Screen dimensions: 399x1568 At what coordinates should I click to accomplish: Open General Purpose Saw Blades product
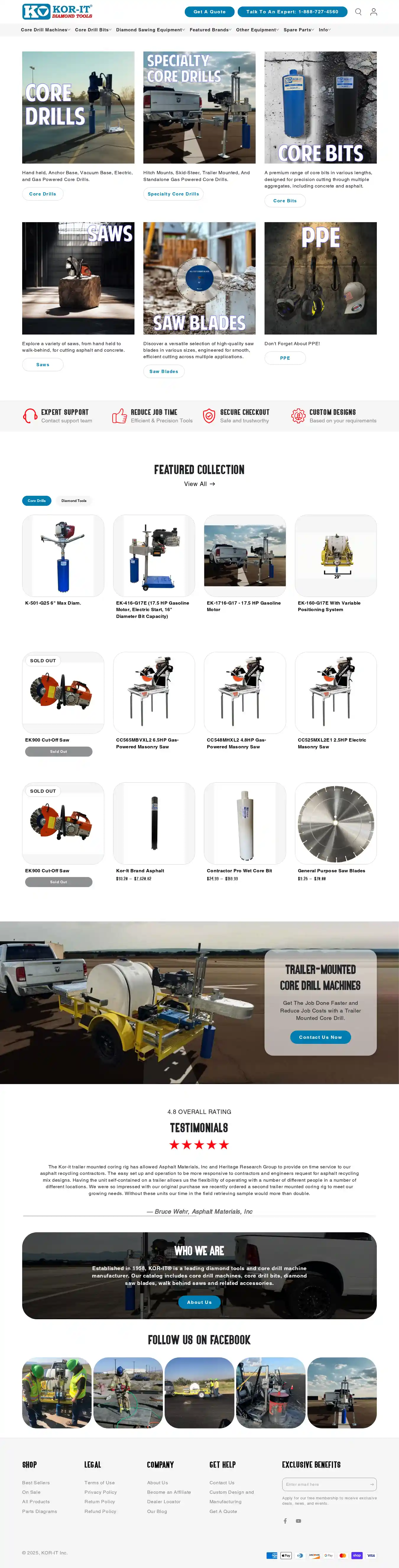click(x=332, y=871)
